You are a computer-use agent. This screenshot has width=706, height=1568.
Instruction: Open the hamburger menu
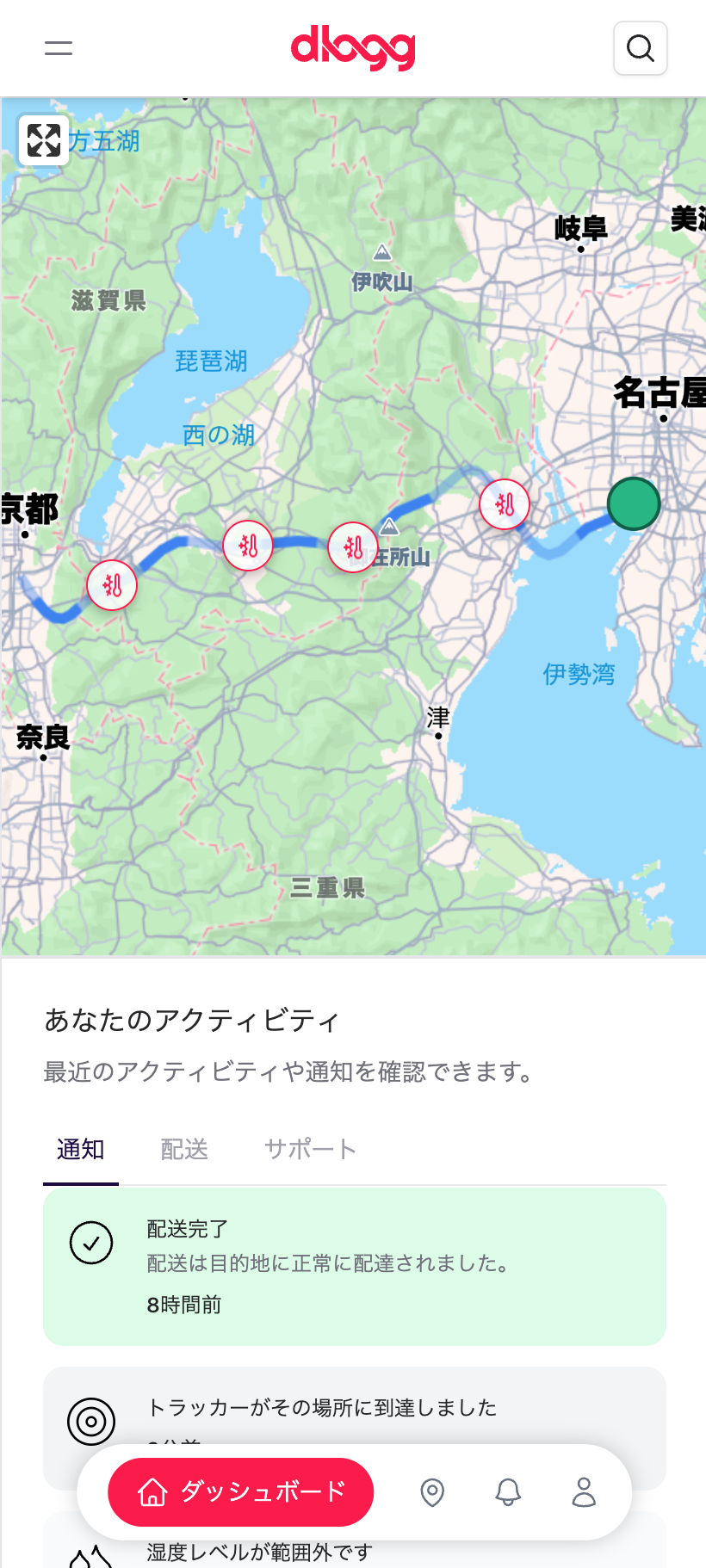tap(59, 48)
